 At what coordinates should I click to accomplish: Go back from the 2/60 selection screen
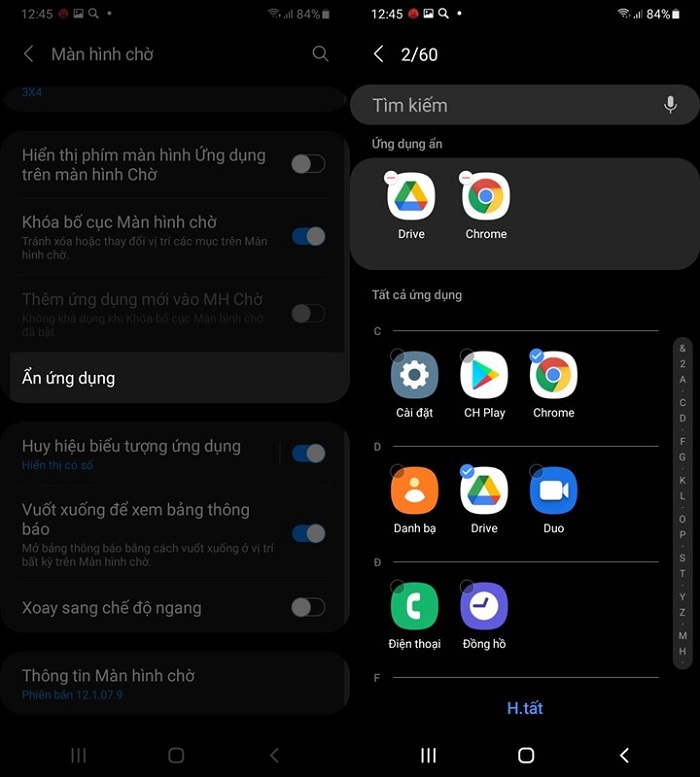tap(378, 54)
